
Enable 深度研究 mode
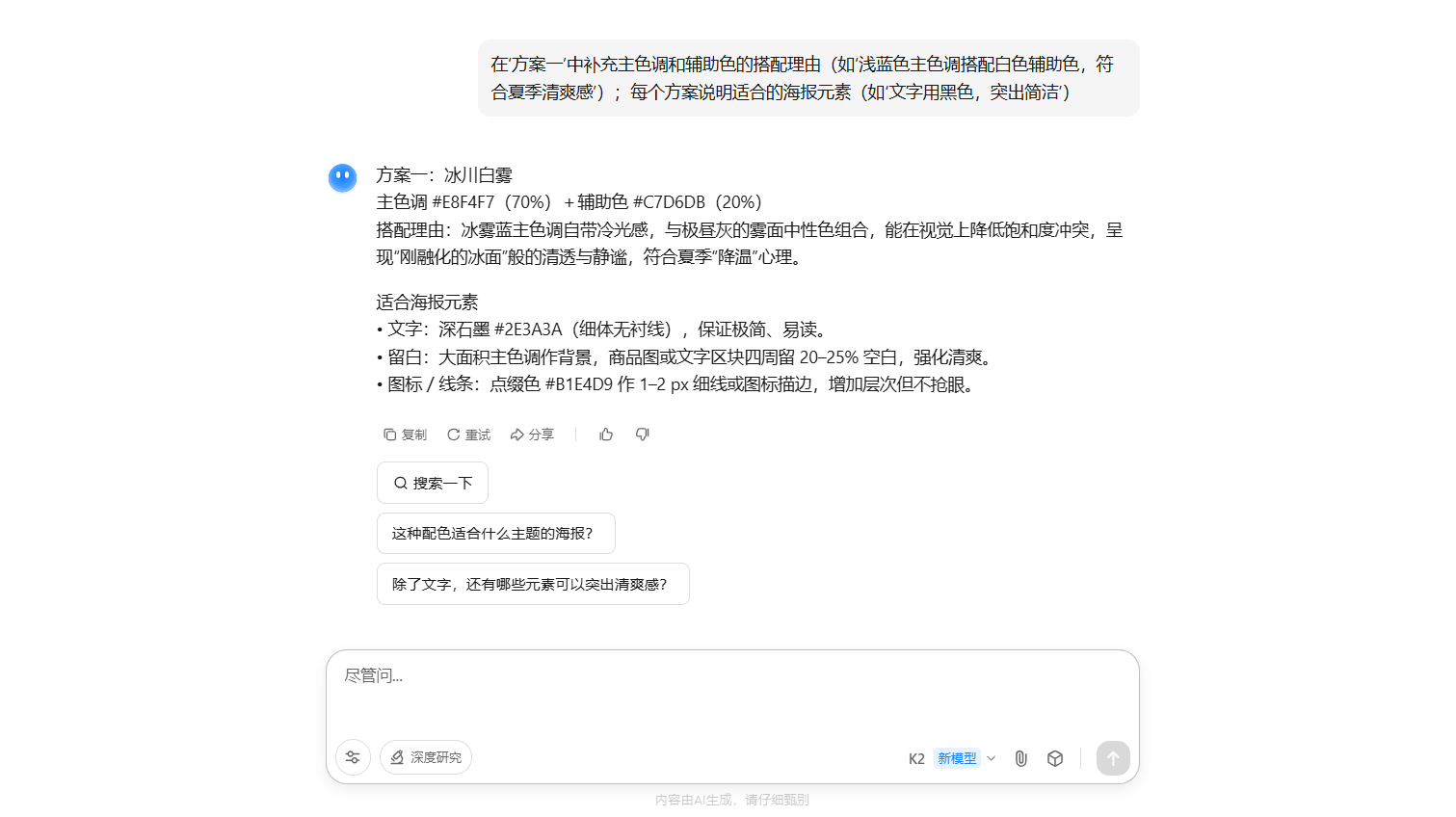(x=426, y=757)
